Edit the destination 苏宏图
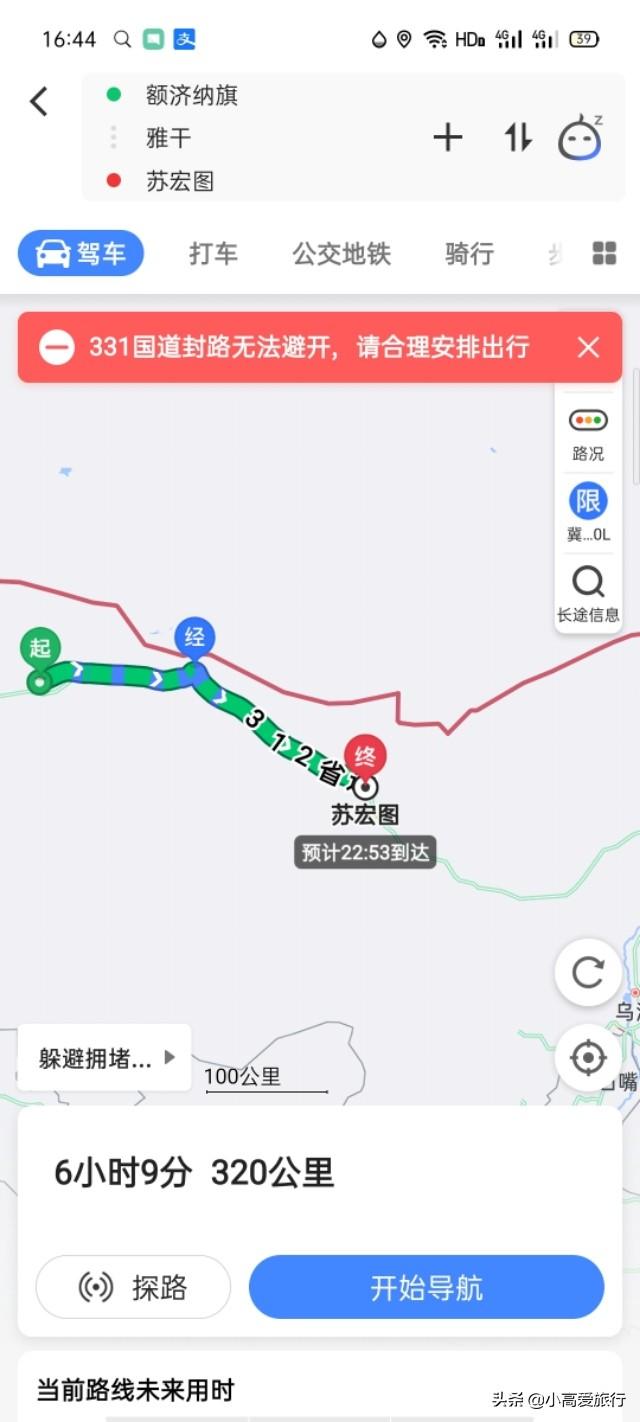Viewport: 640px width, 1422px height. tap(180, 181)
